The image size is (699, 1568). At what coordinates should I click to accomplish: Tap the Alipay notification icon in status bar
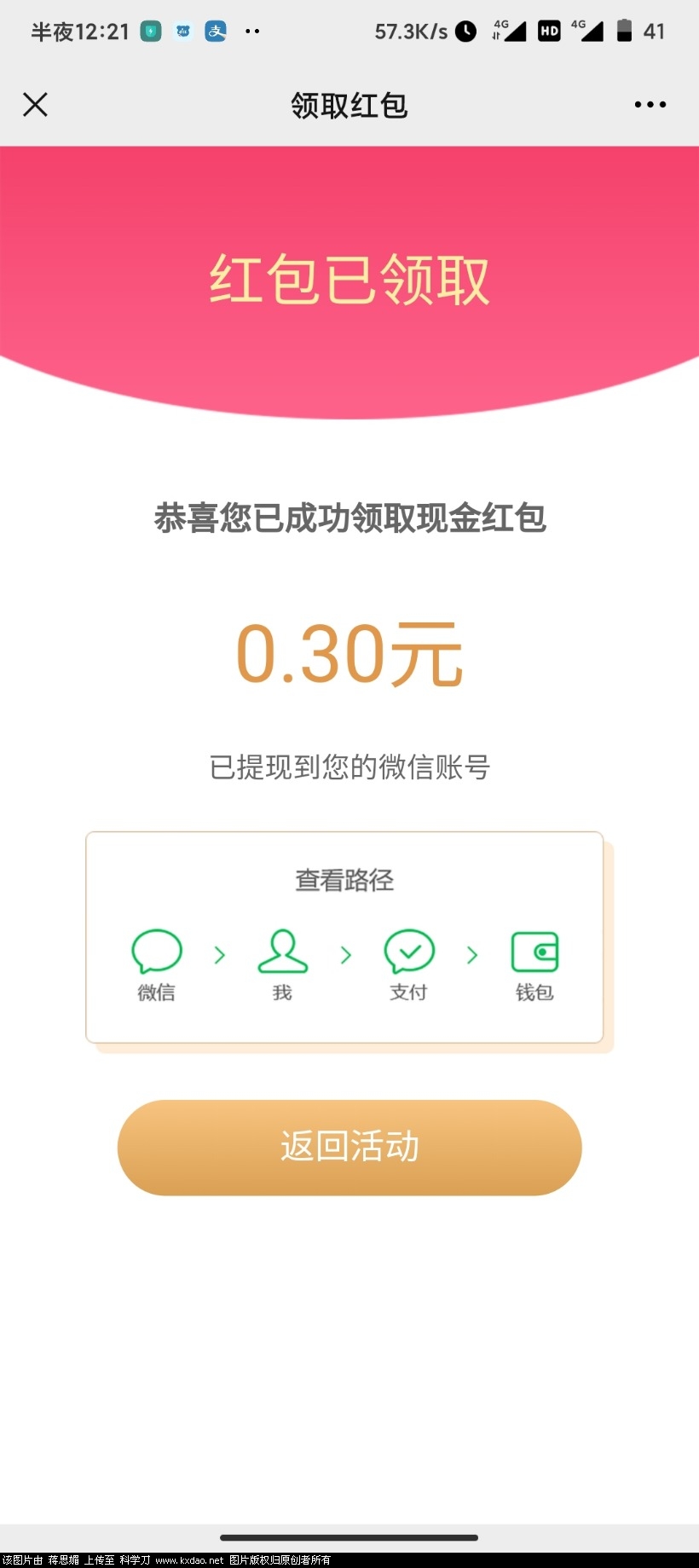coord(215,32)
